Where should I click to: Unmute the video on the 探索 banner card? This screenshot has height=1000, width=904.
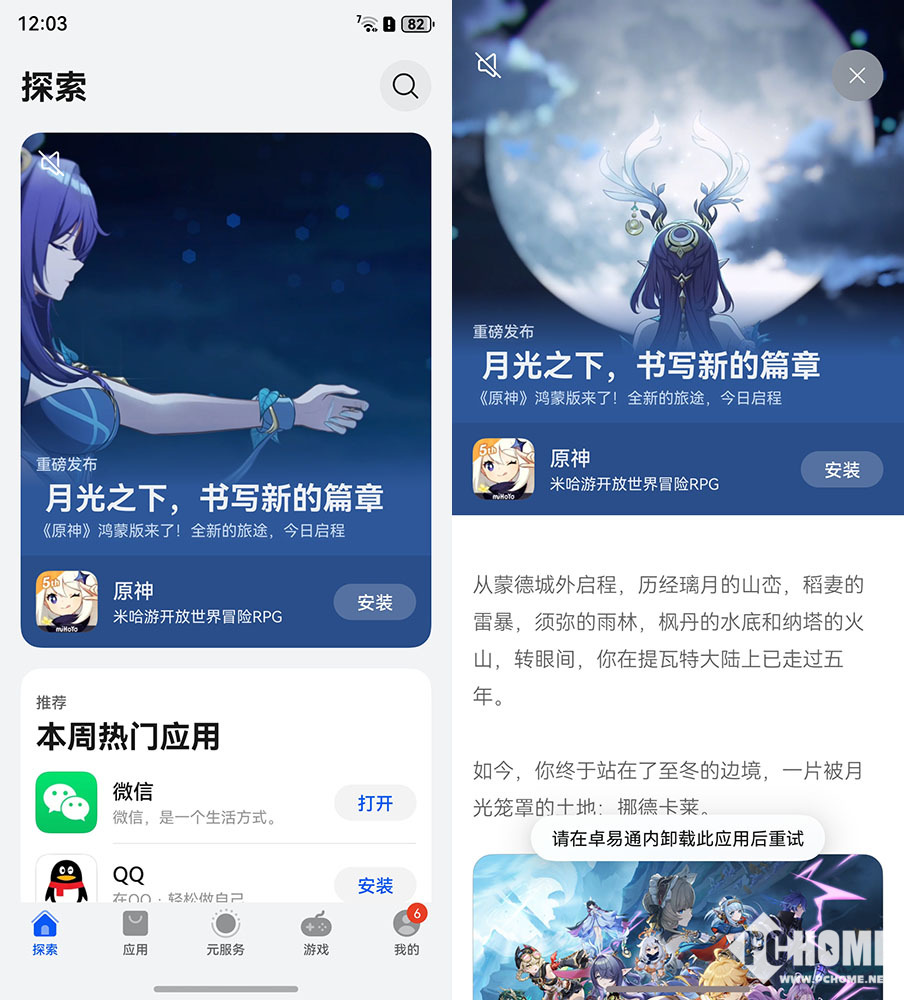51,163
